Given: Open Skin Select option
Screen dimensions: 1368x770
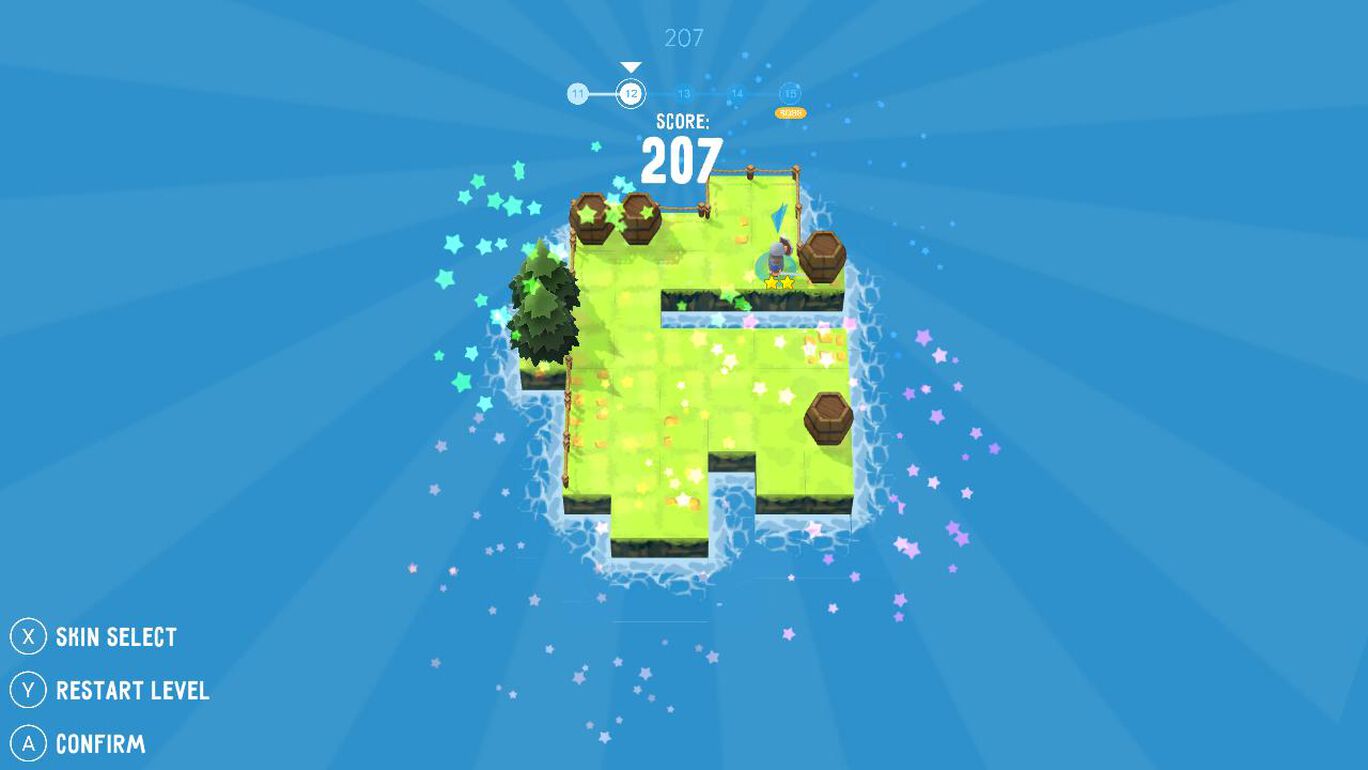Looking at the screenshot, I should [94, 637].
